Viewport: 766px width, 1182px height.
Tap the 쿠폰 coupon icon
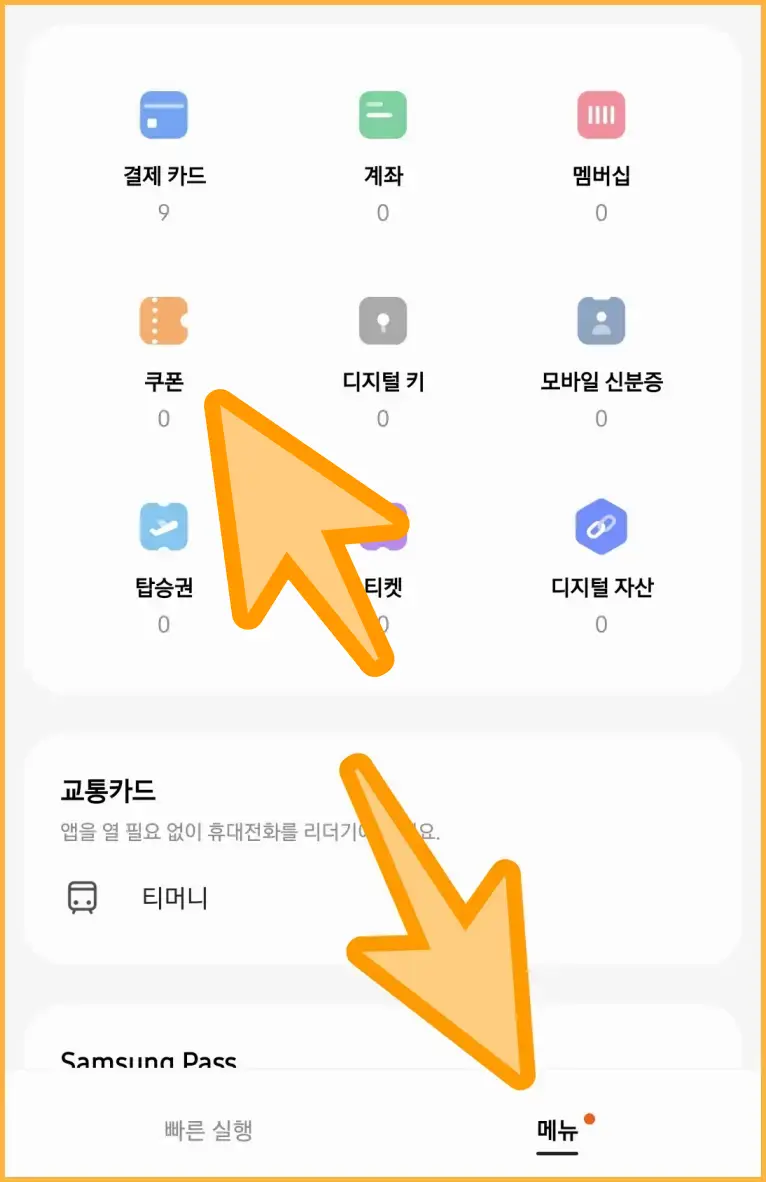coord(163,320)
